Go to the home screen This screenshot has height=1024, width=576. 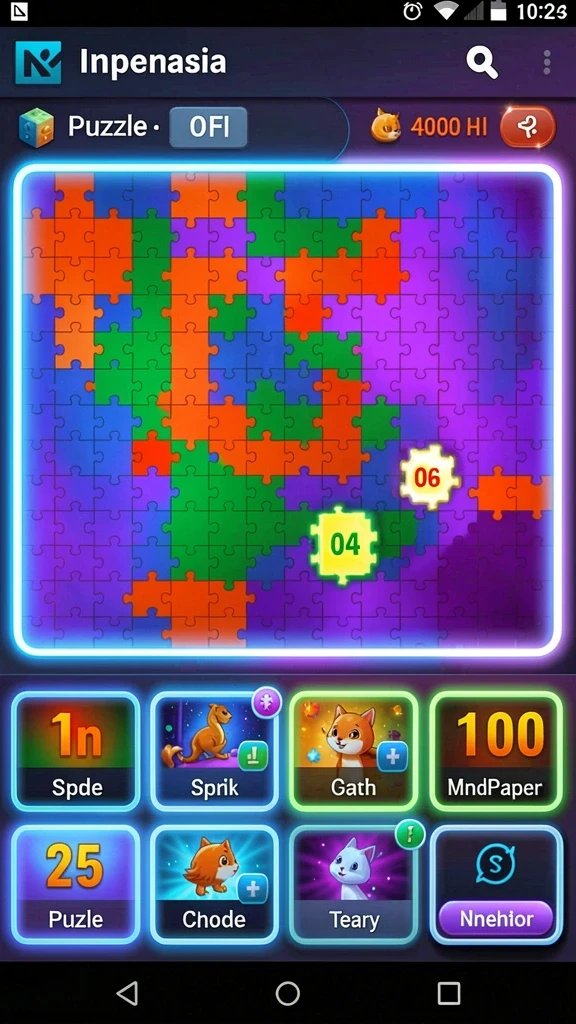[x=287, y=993]
